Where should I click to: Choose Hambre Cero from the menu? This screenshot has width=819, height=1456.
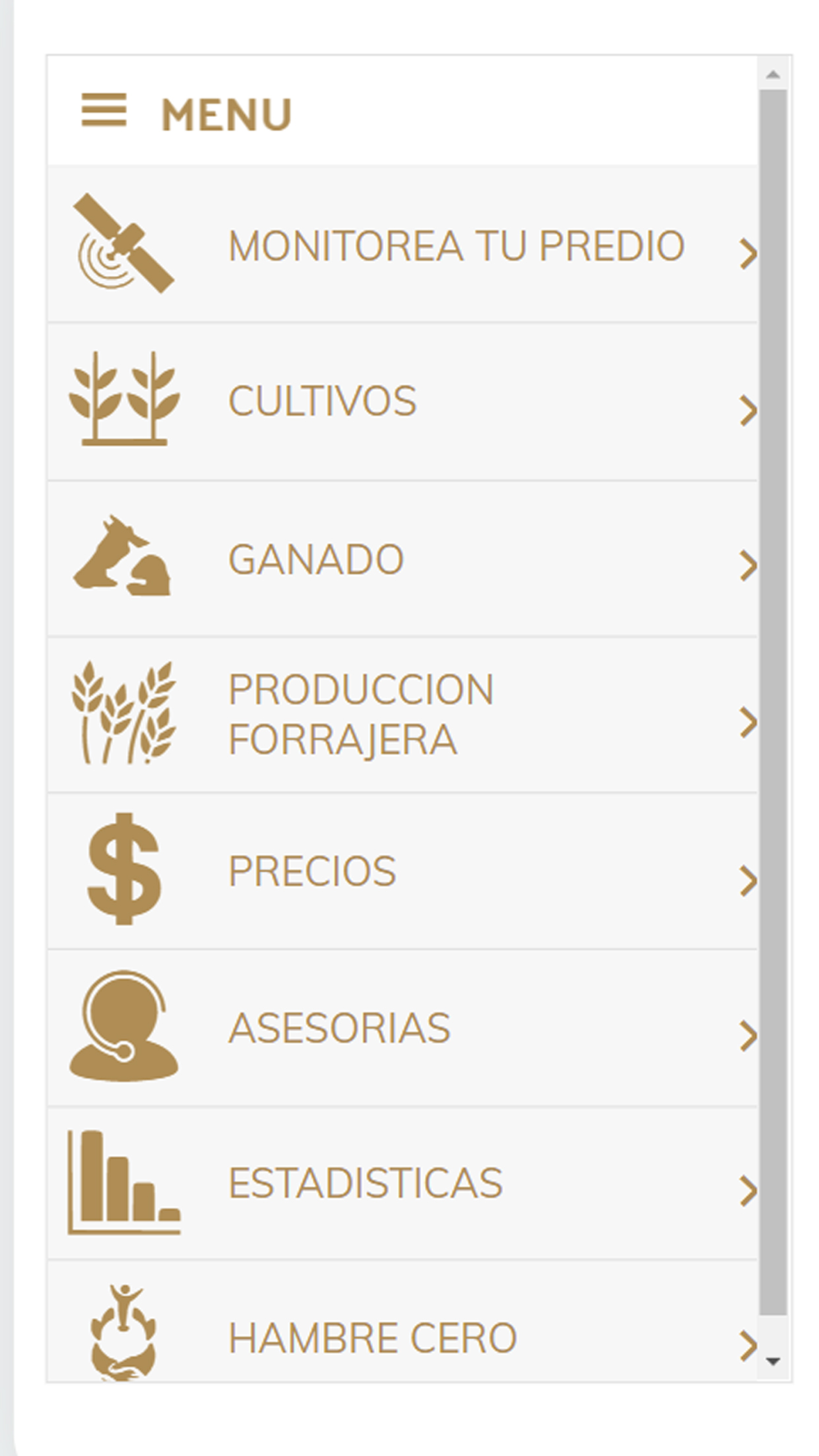[373, 1338]
